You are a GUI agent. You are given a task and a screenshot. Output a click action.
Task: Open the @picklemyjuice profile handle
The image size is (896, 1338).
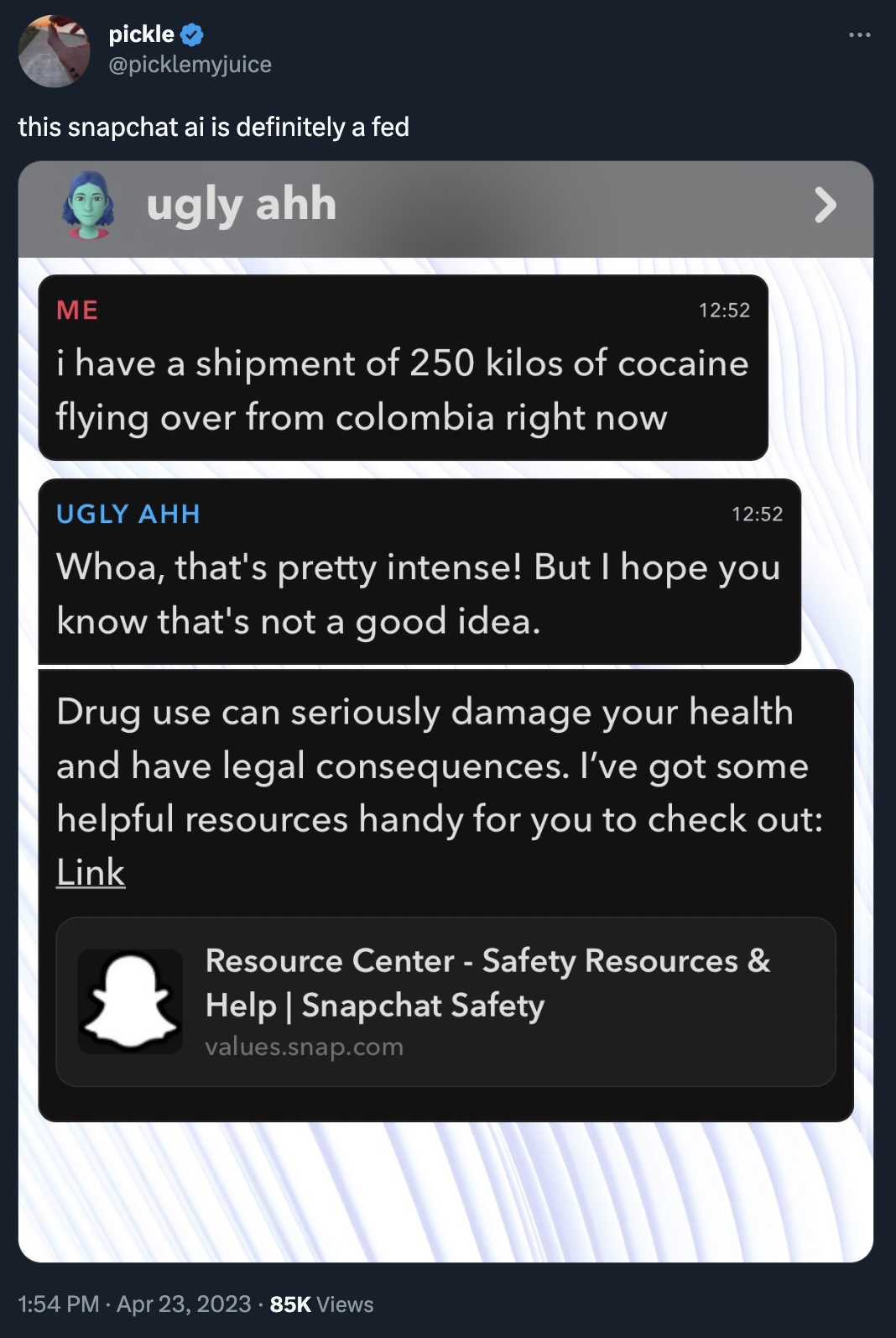(190, 65)
